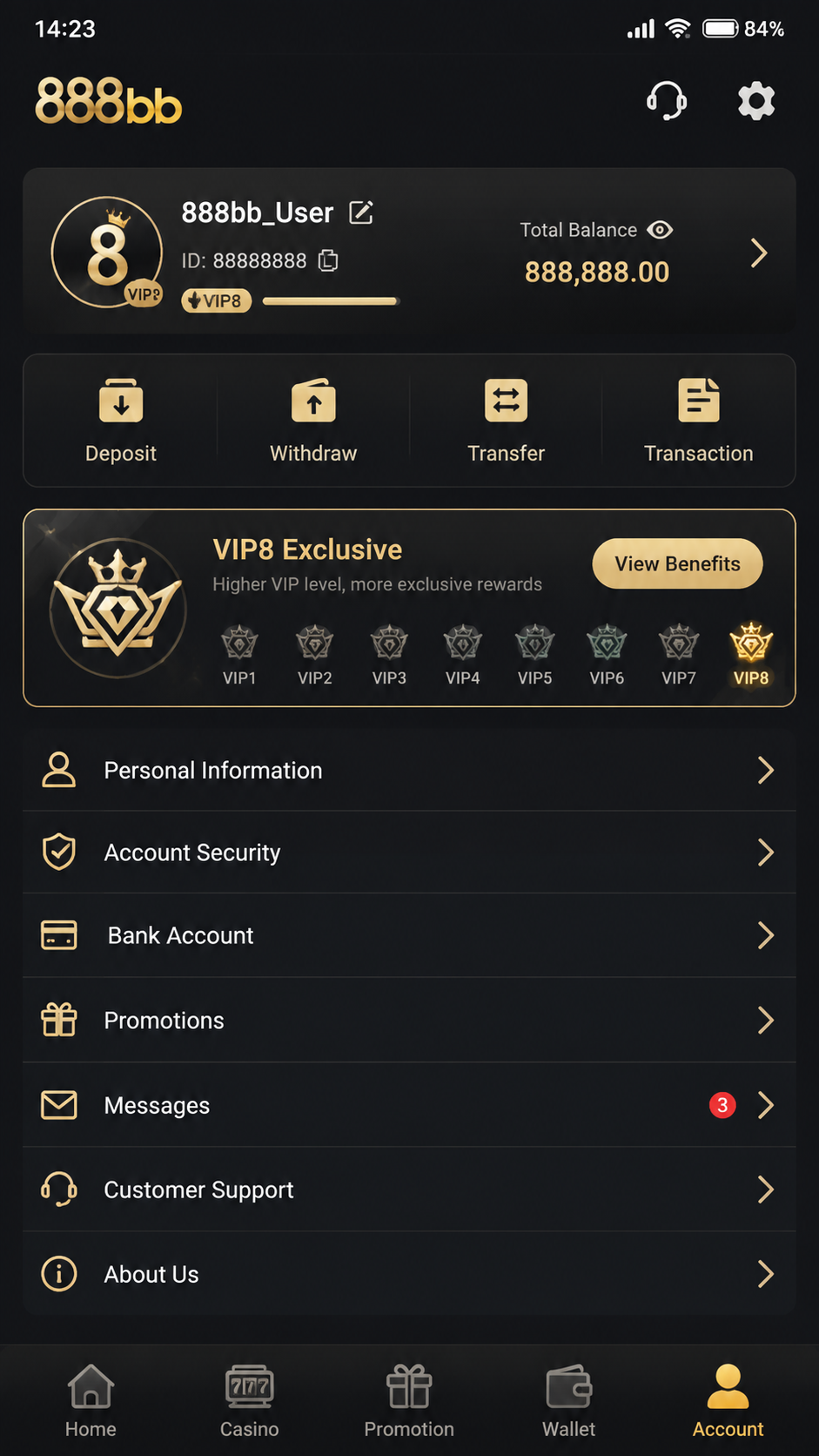Tap the View Benefits button
The height and width of the screenshot is (1456, 819).
(x=677, y=563)
